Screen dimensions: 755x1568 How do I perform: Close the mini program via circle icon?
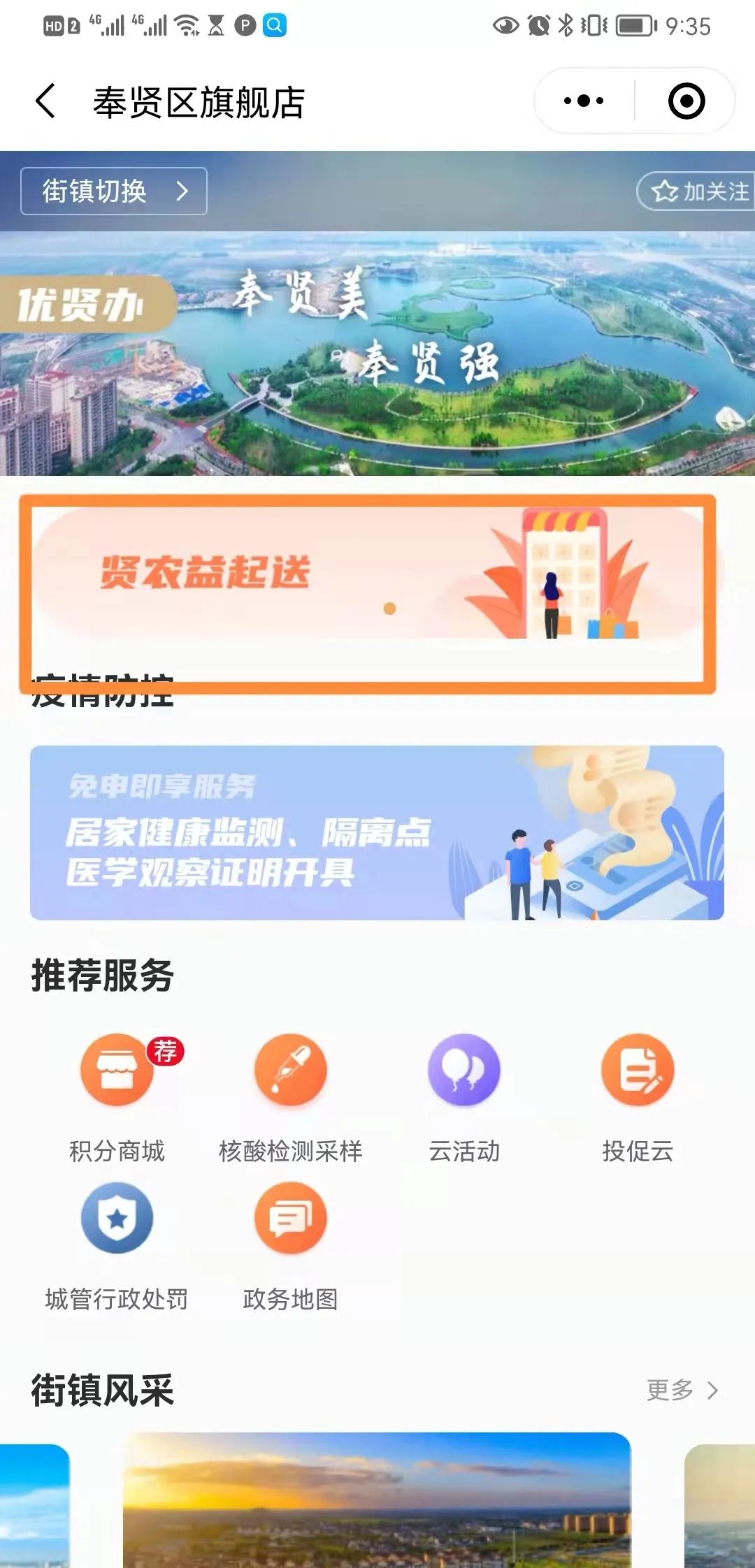pos(686,101)
